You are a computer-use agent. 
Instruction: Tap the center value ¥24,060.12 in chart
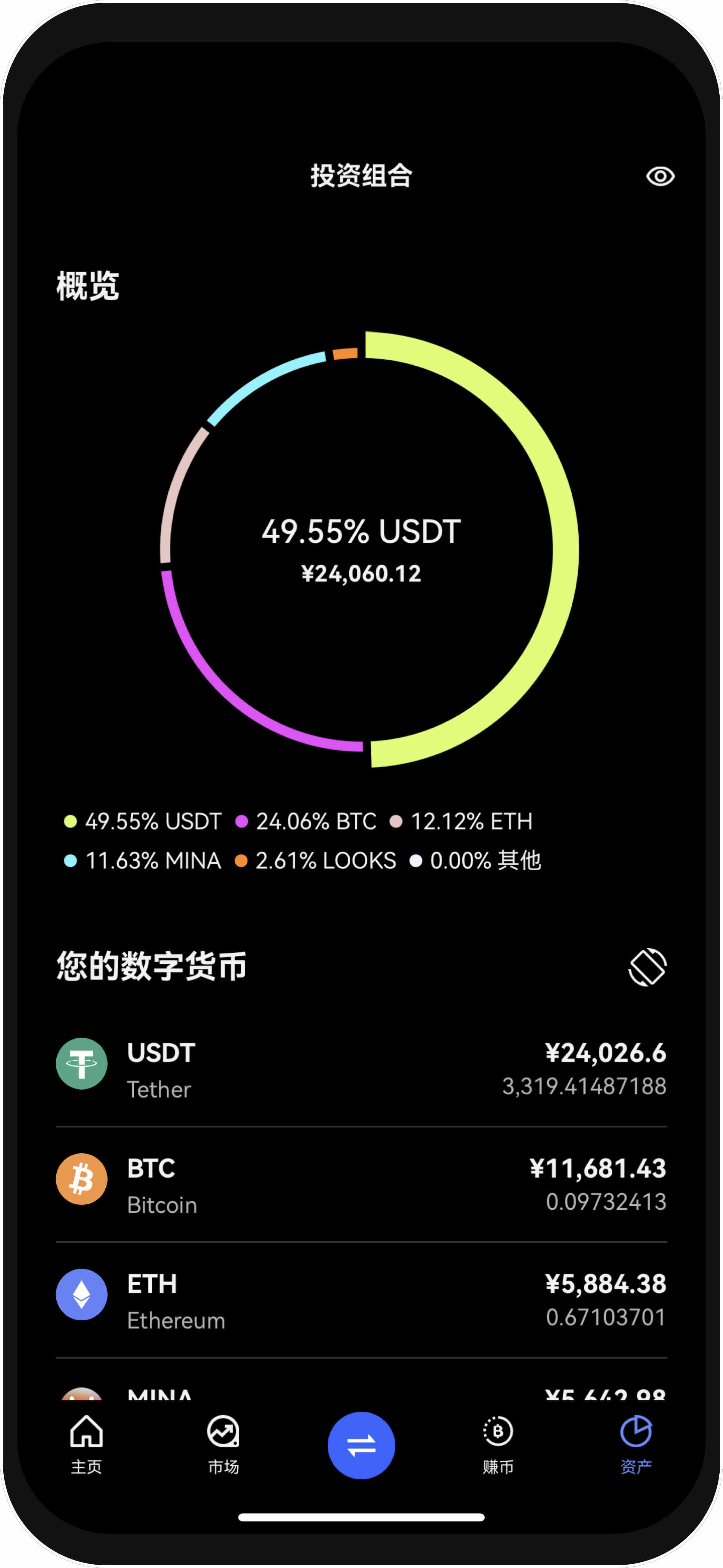(361, 573)
